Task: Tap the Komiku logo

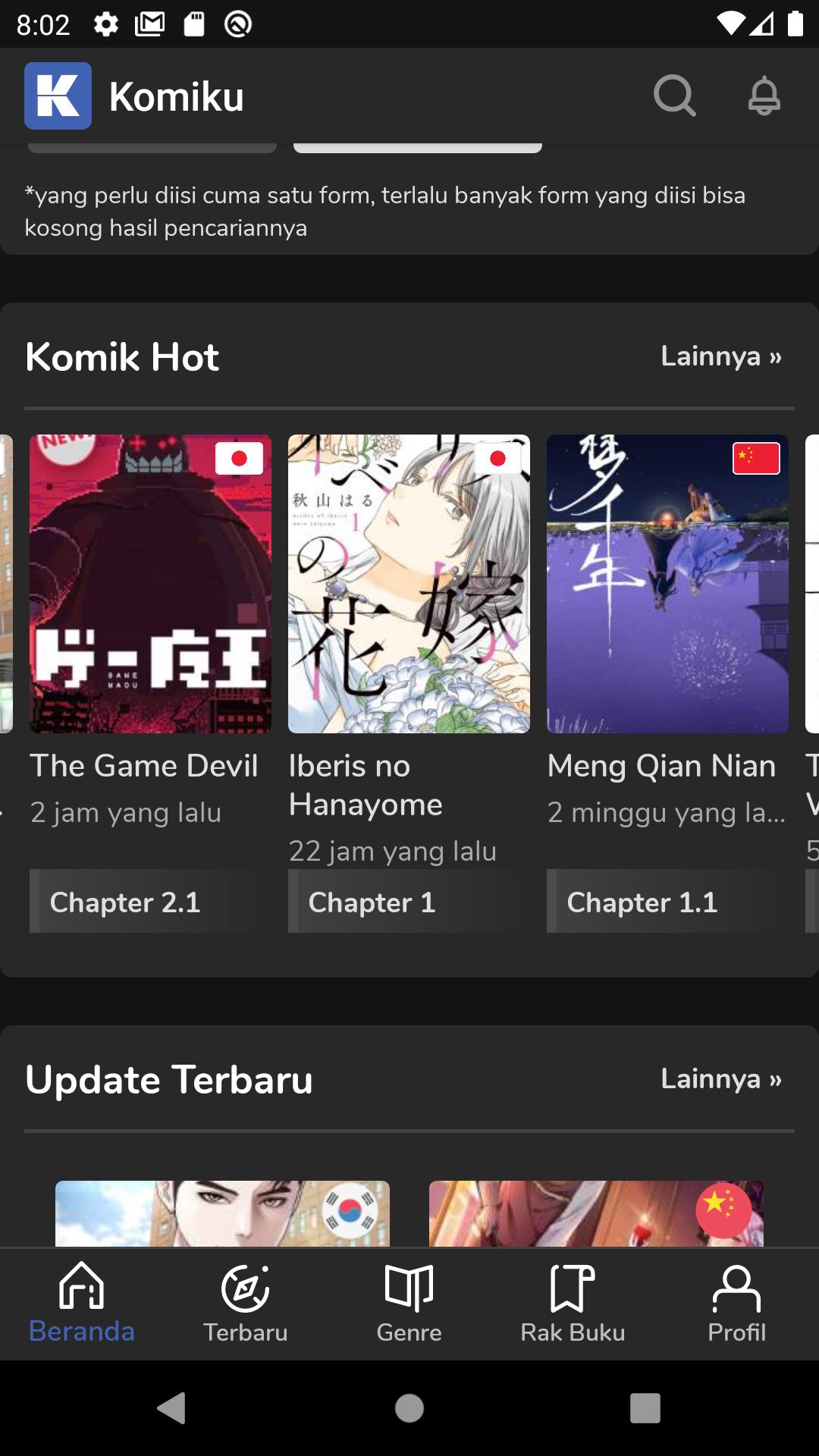Action: 58,96
